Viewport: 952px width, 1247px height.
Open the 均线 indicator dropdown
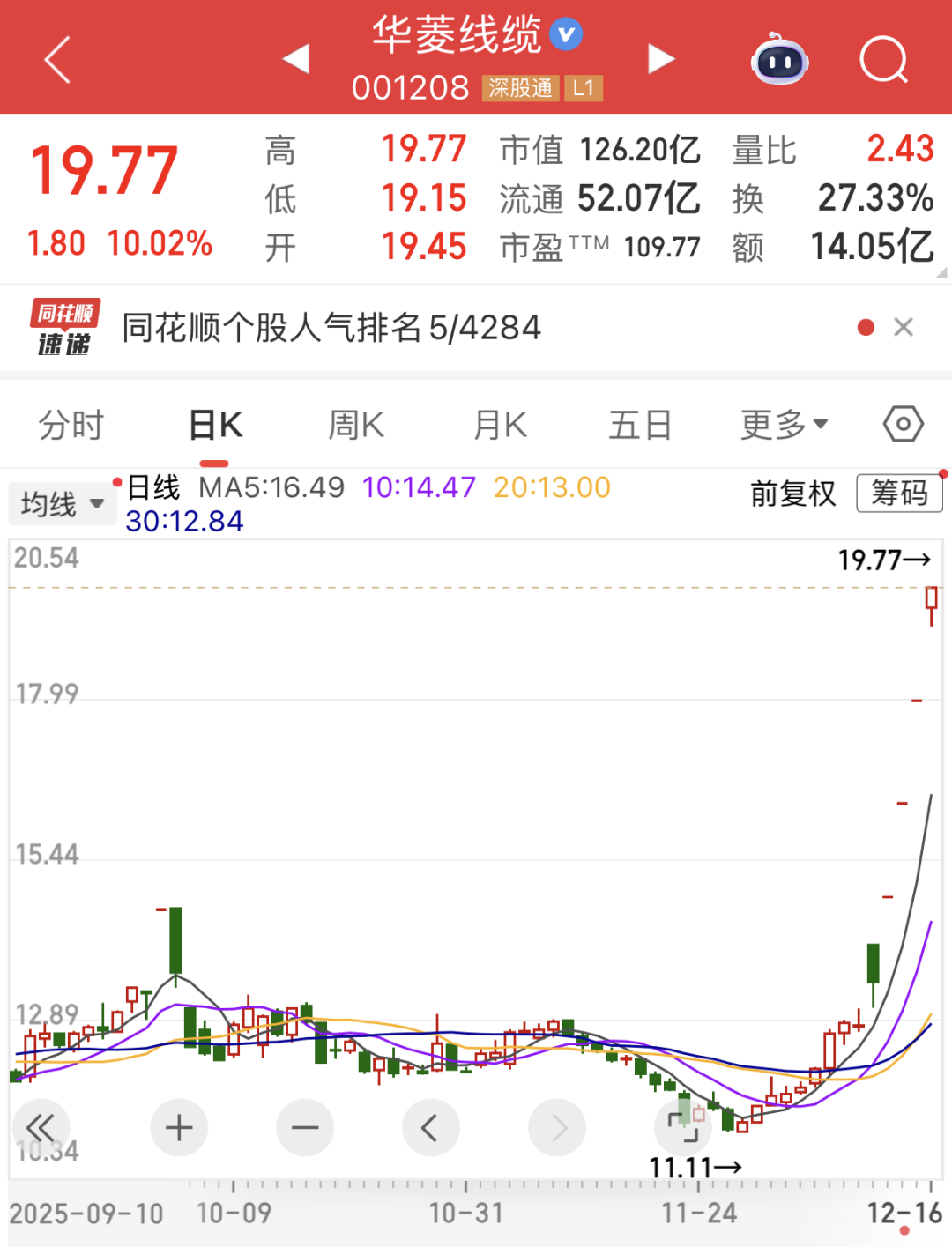coord(62,504)
